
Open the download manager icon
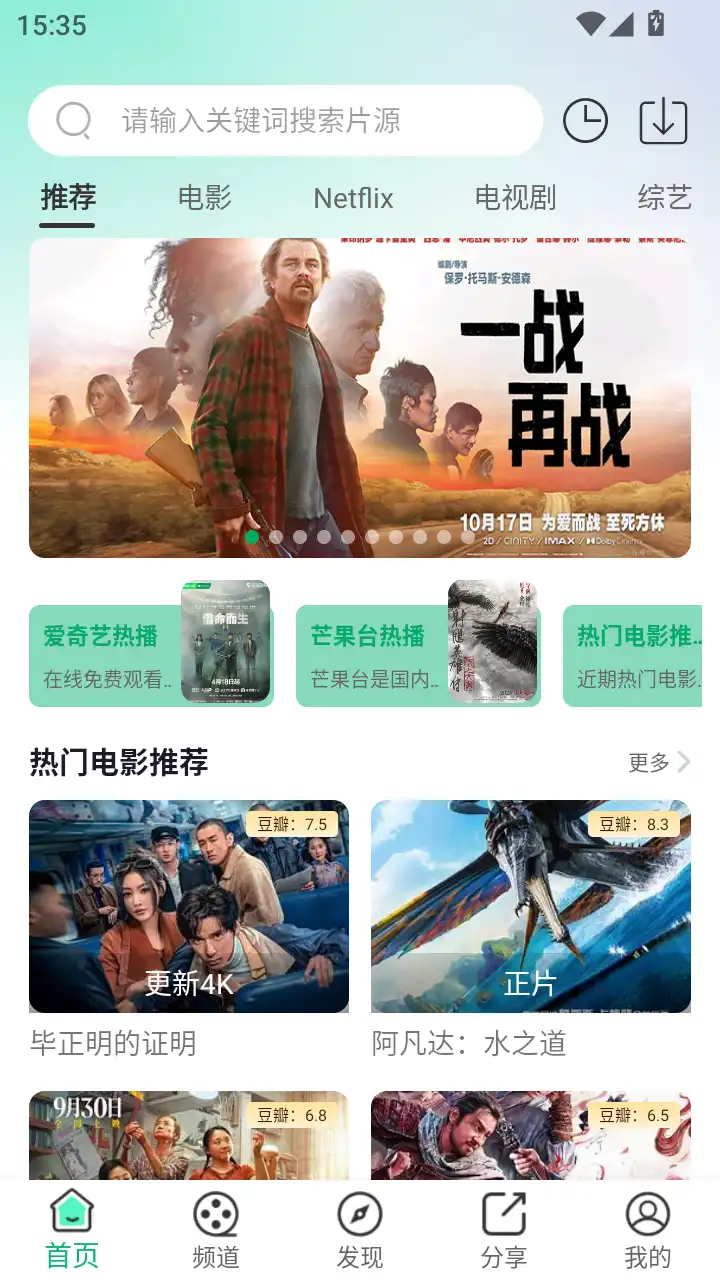(663, 119)
